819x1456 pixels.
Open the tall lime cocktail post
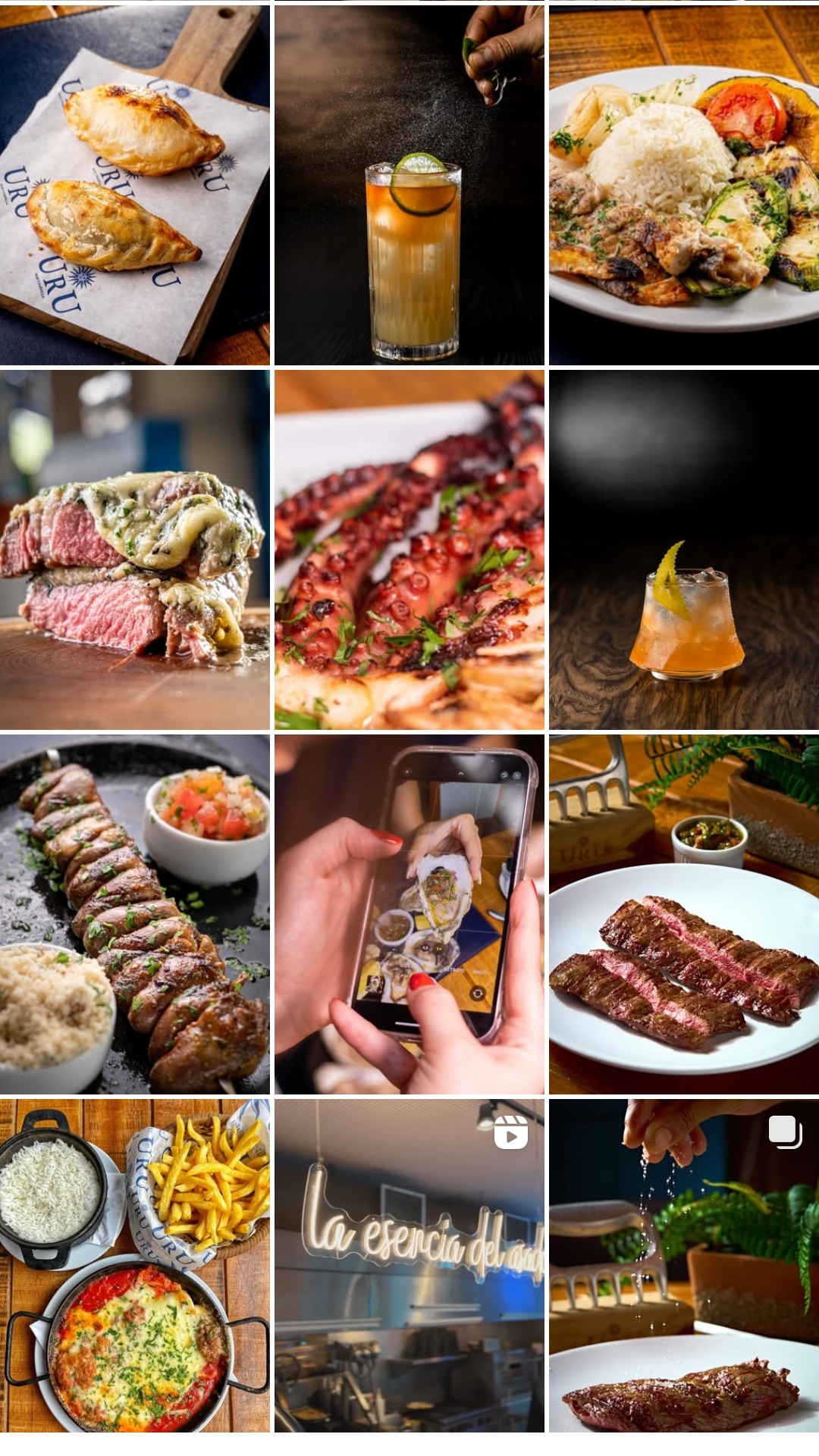click(x=409, y=185)
